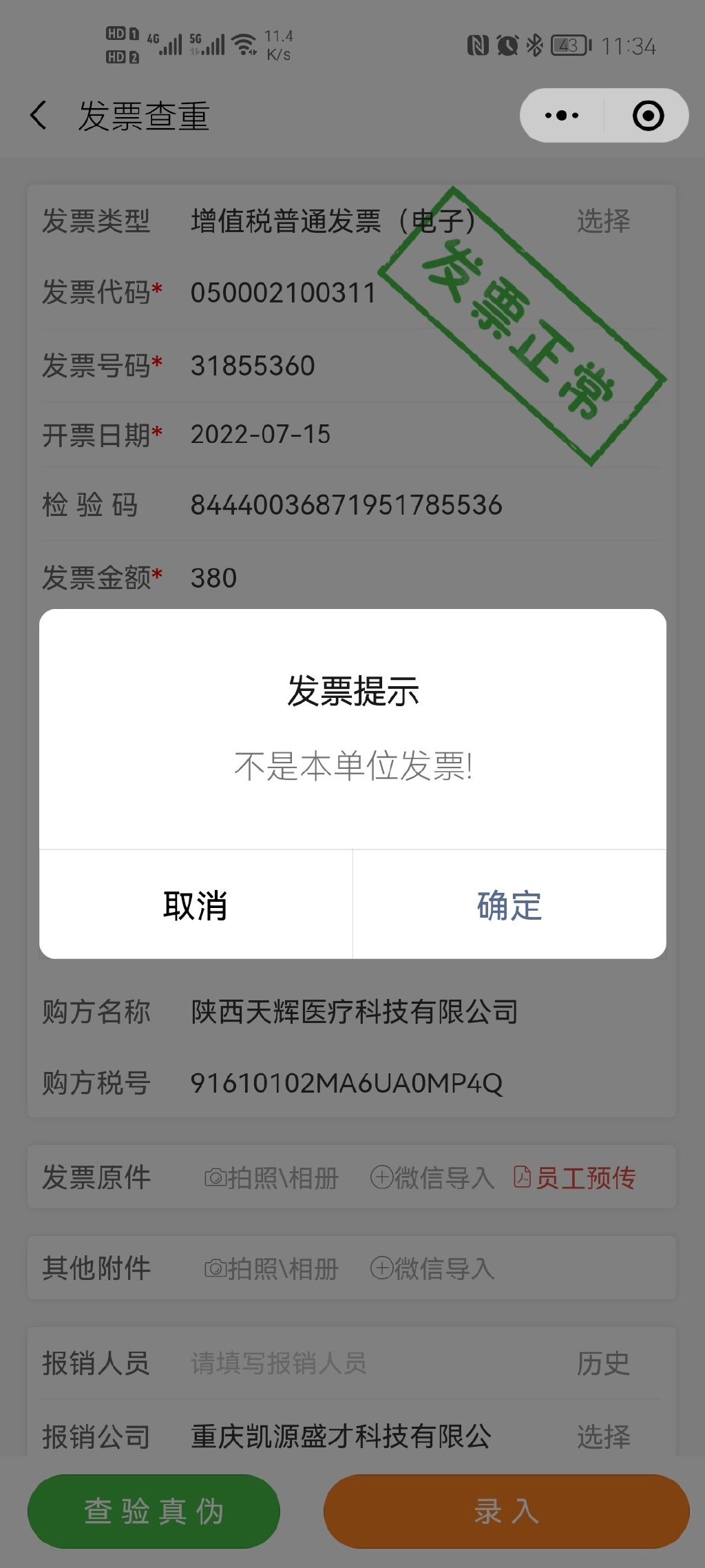Select 微信导入 for 发票原件
The height and width of the screenshot is (1568, 705).
[432, 1177]
